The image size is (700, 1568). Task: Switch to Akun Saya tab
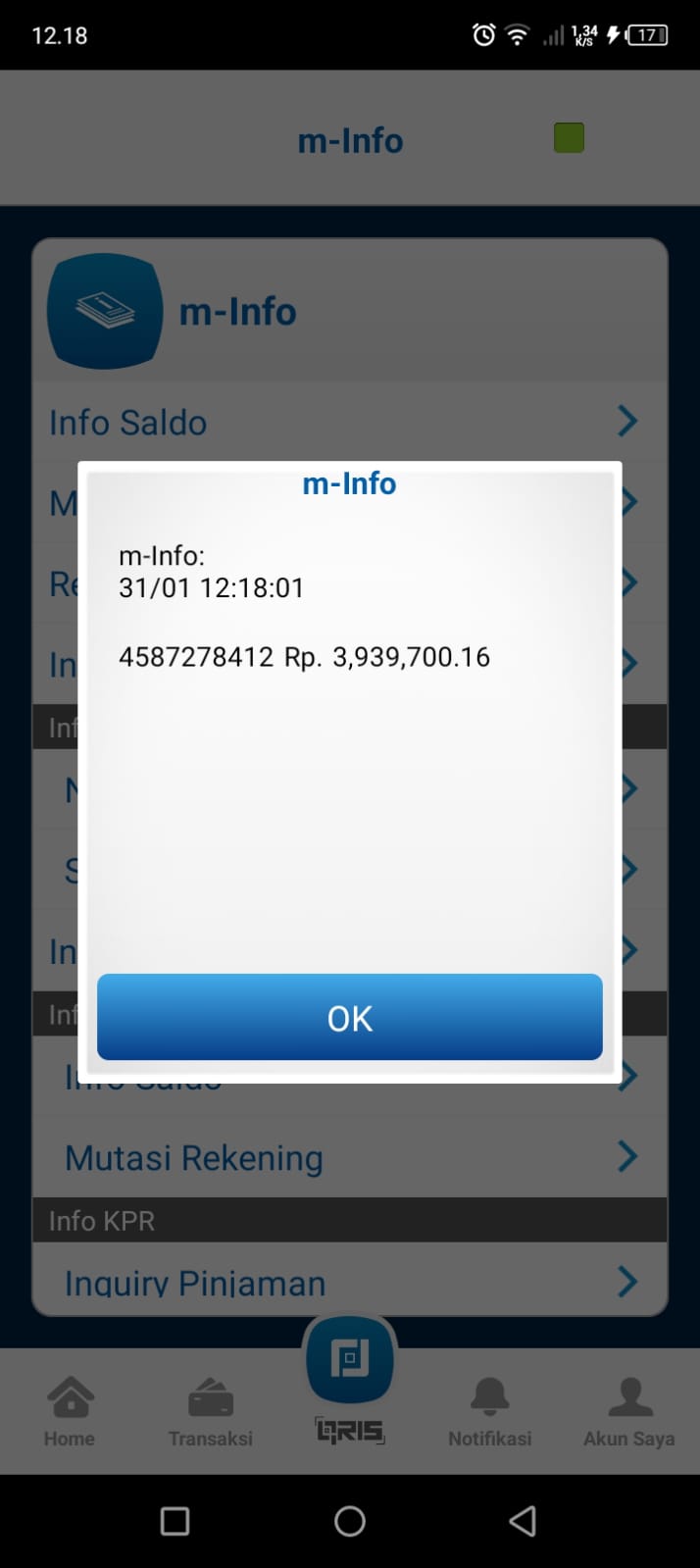pyautogui.click(x=629, y=1412)
